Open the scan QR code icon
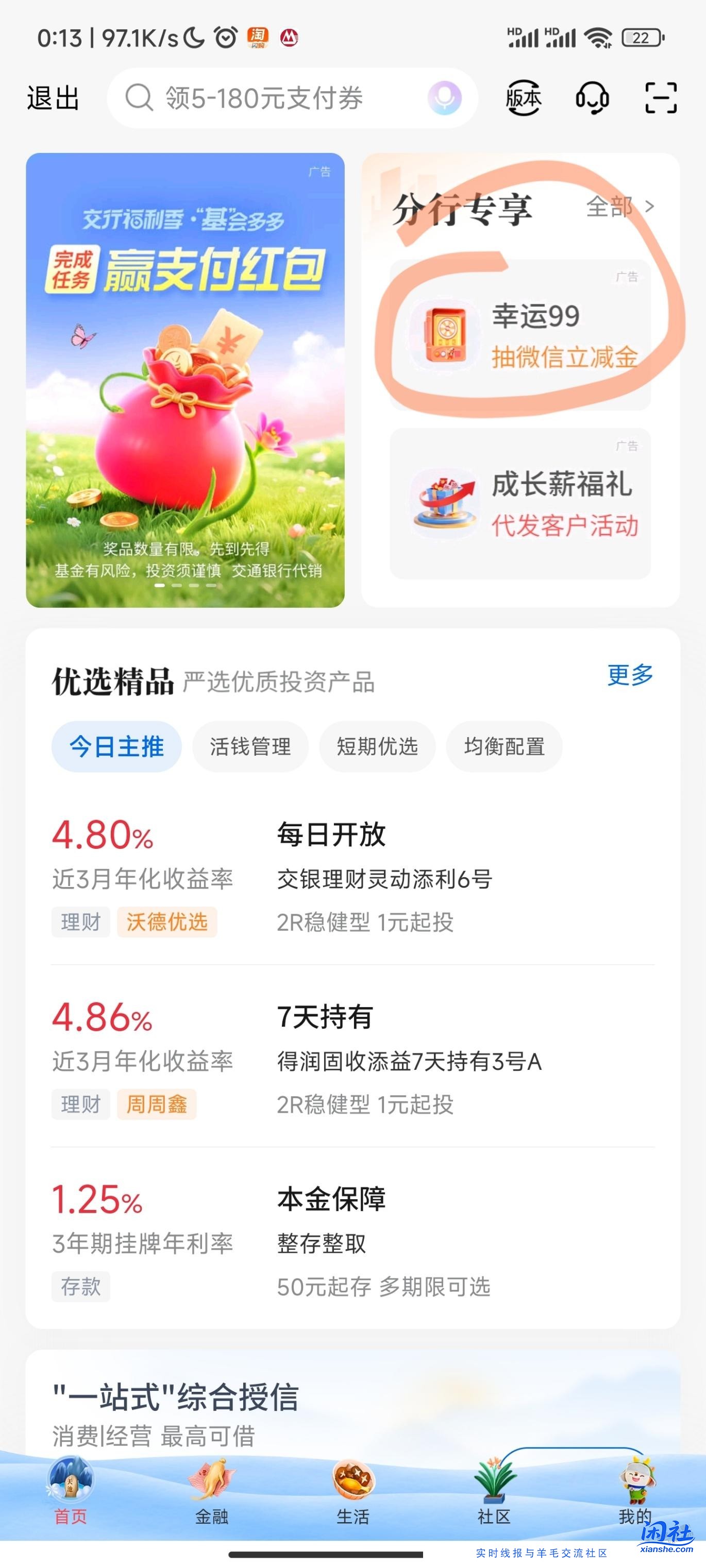Viewport: 706px width, 1568px height. coord(663,96)
